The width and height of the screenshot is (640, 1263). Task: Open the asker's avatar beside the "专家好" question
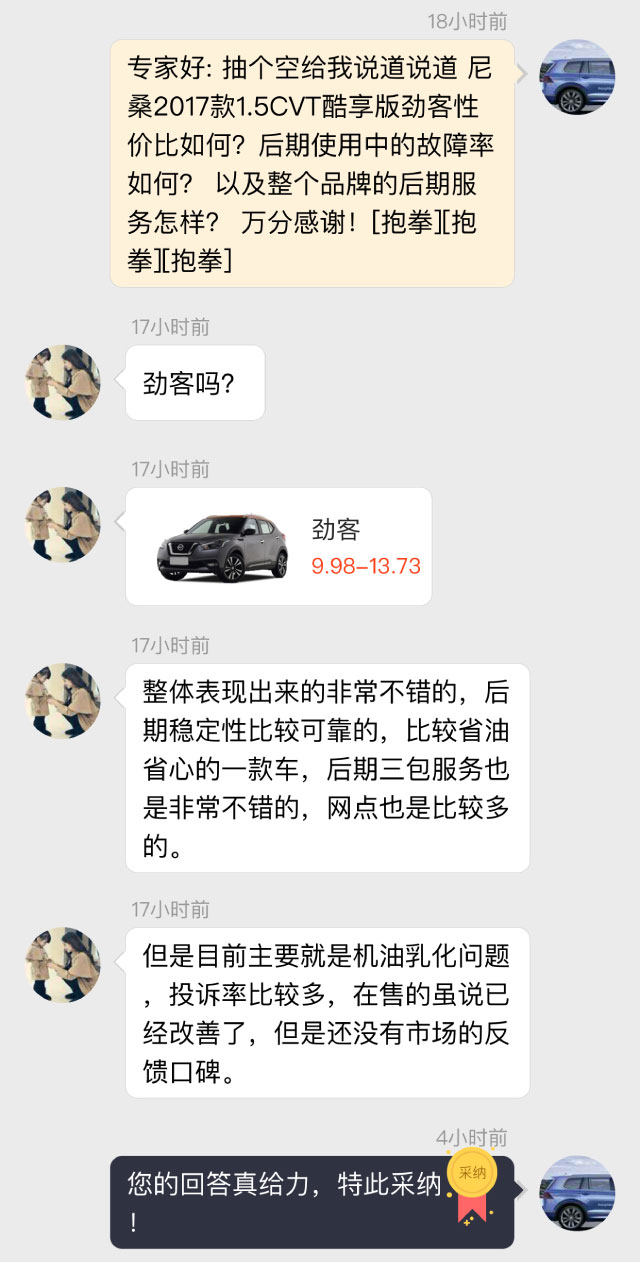coord(577,77)
